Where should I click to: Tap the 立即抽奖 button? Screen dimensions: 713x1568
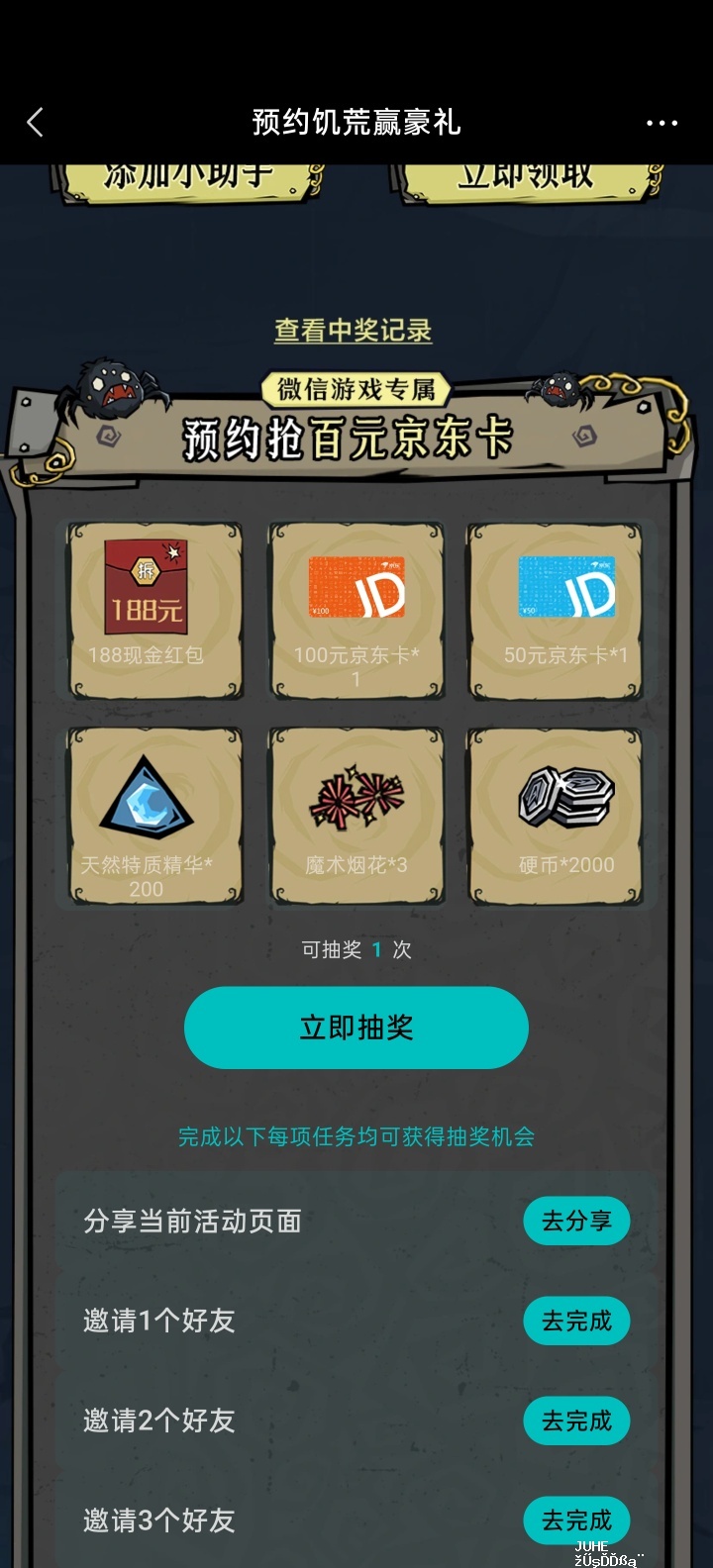click(x=356, y=1028)
